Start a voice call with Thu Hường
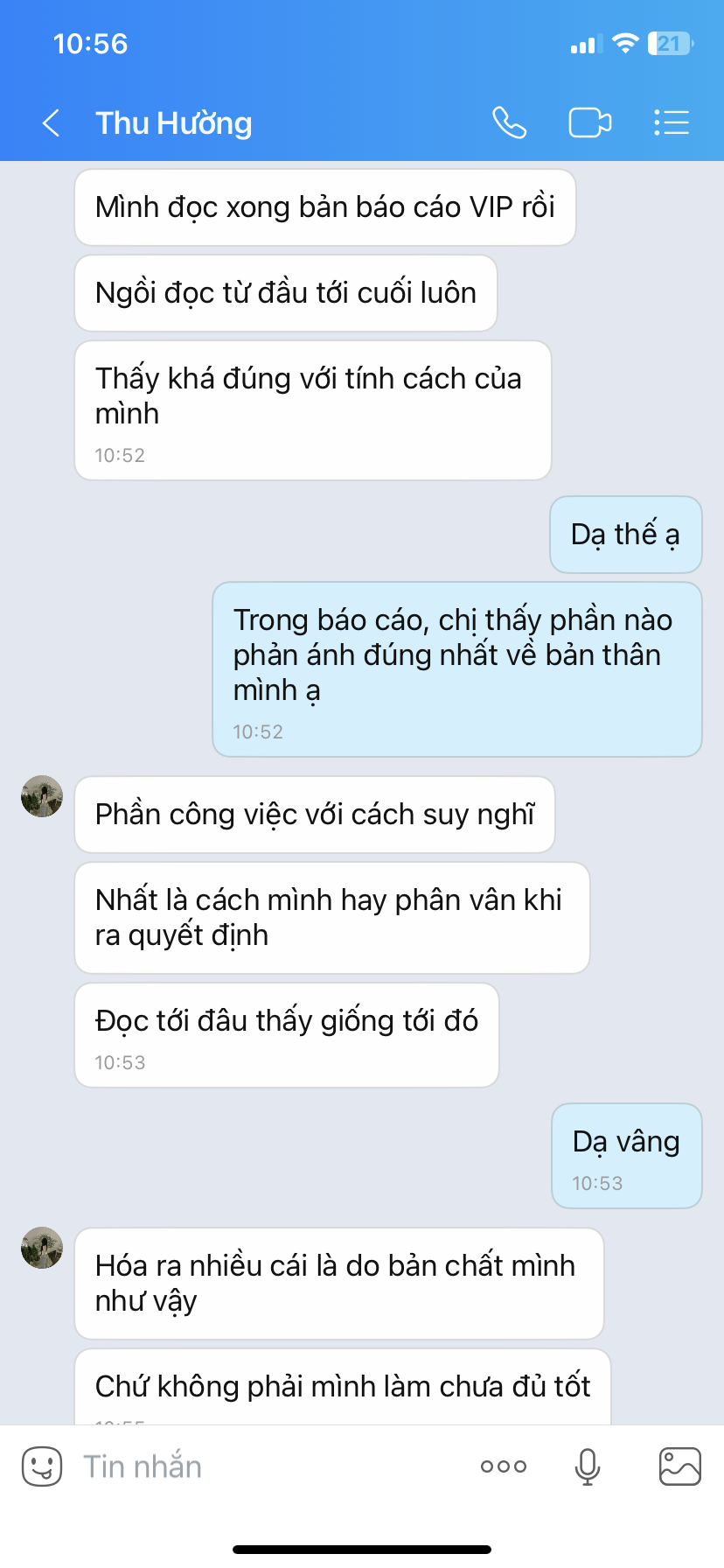 click(x=509, y=122)
